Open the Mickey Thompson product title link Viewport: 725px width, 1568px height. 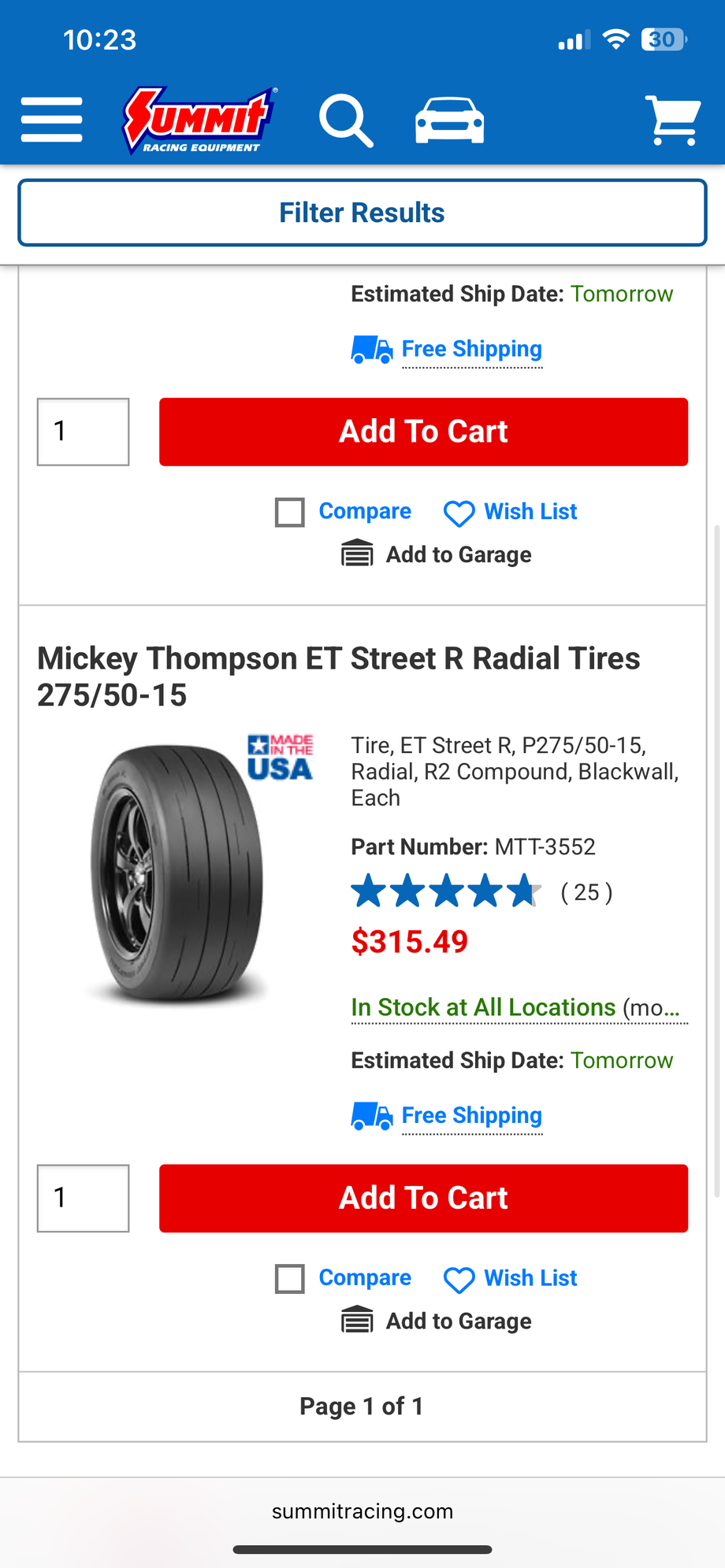[339, 676]
